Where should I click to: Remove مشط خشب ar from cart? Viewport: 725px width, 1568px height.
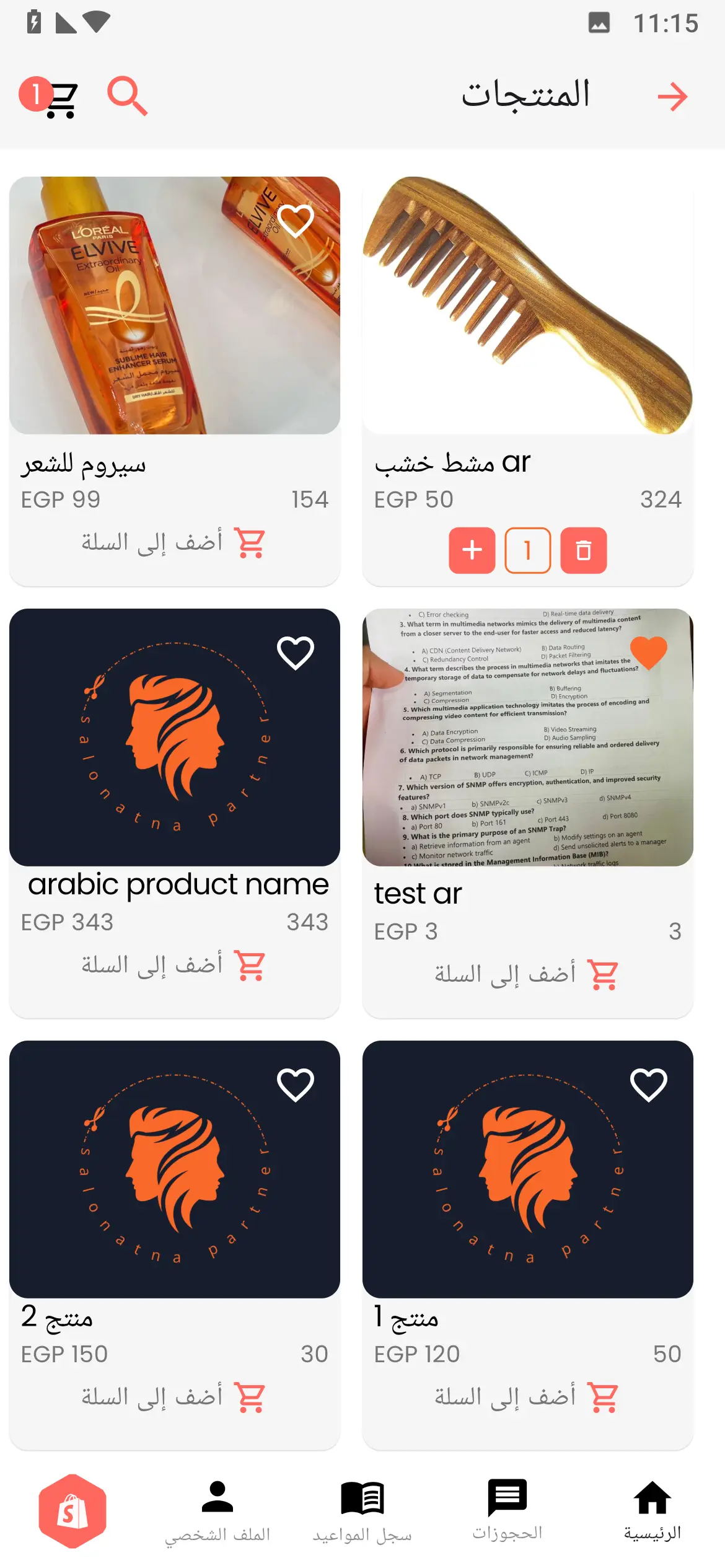click(583, 550)
